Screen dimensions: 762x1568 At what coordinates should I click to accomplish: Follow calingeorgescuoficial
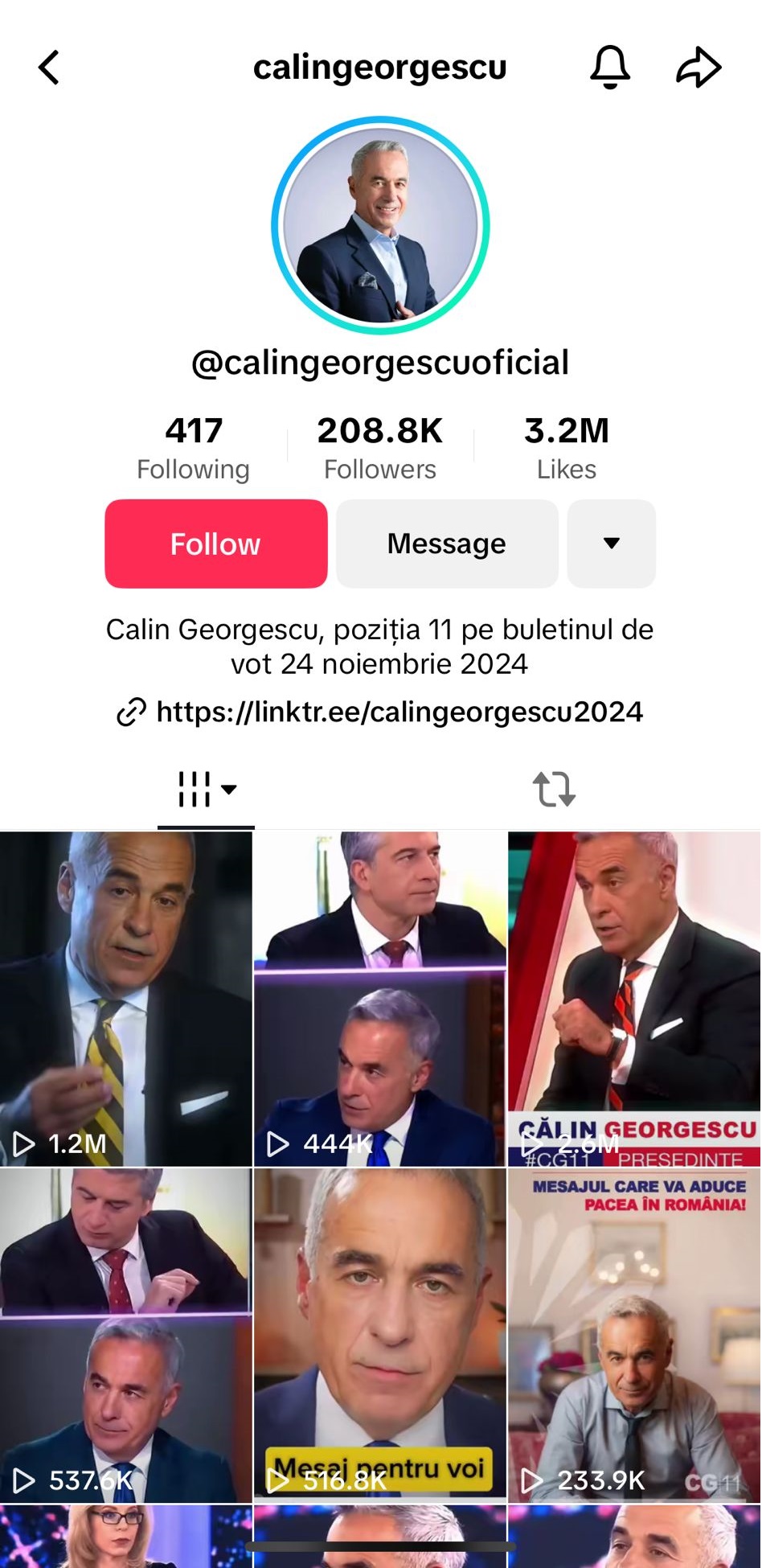(x=215, y=544)
